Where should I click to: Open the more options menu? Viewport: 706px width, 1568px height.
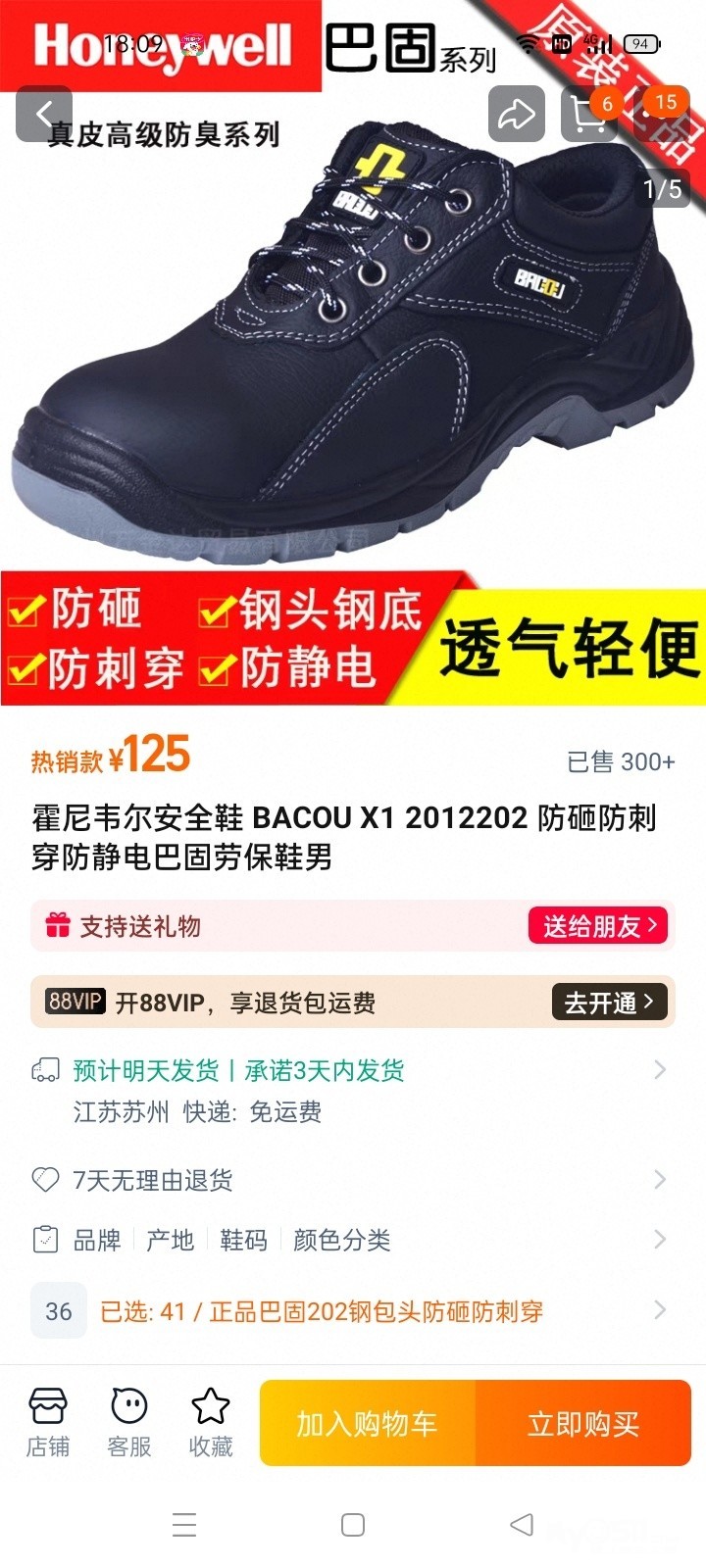pos(659,115)
